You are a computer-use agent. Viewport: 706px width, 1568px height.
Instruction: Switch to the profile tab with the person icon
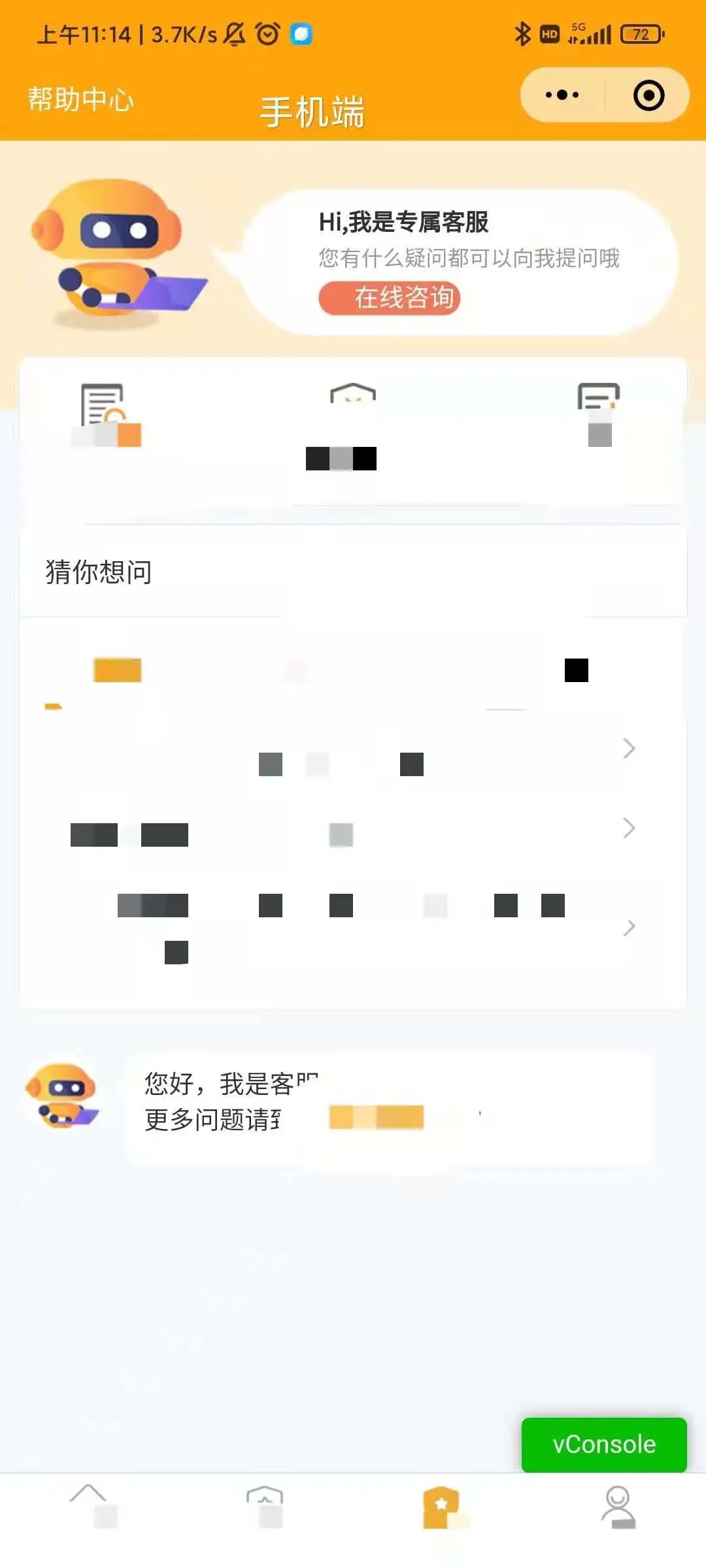point(618,1507)
